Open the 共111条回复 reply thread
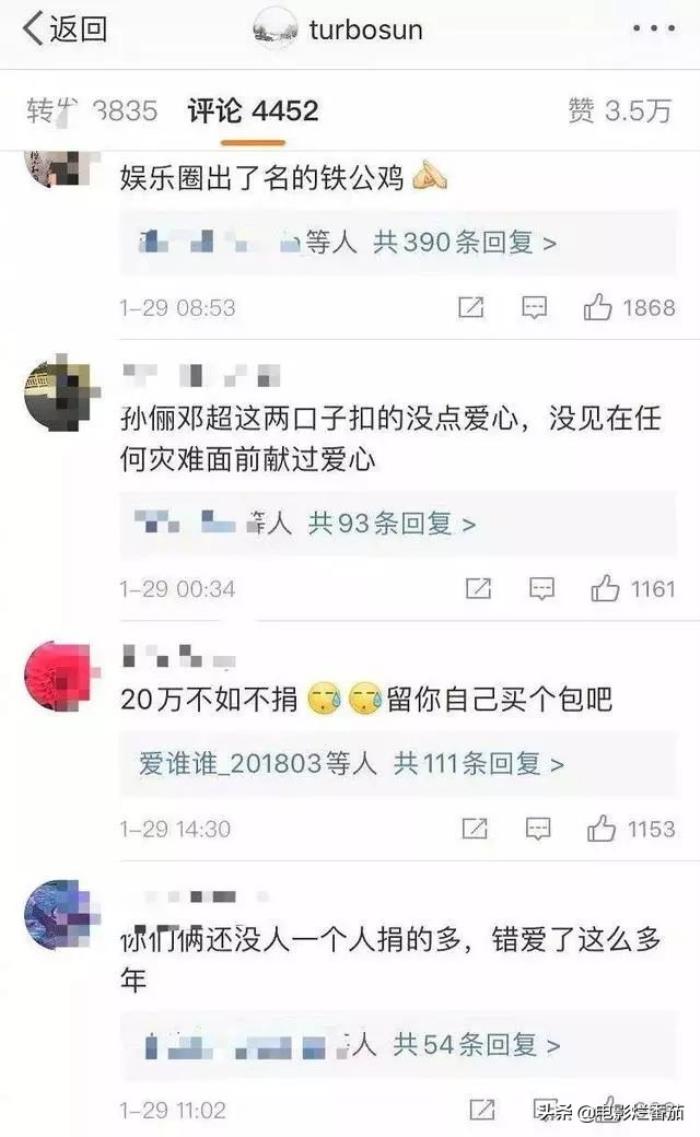Screen dimensions: 700x1137 tap(478, 764)
